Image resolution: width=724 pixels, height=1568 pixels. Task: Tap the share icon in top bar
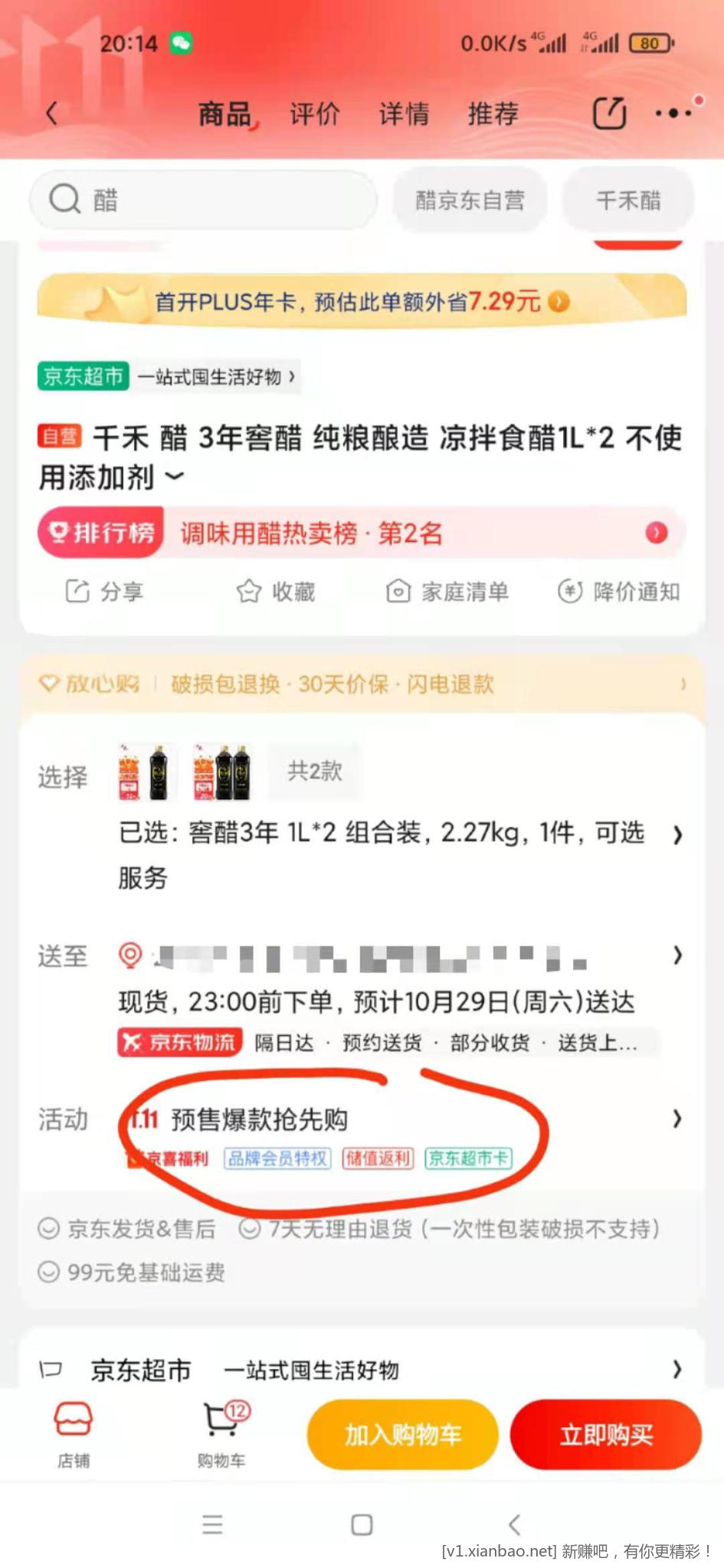click(x=610, y=114)
